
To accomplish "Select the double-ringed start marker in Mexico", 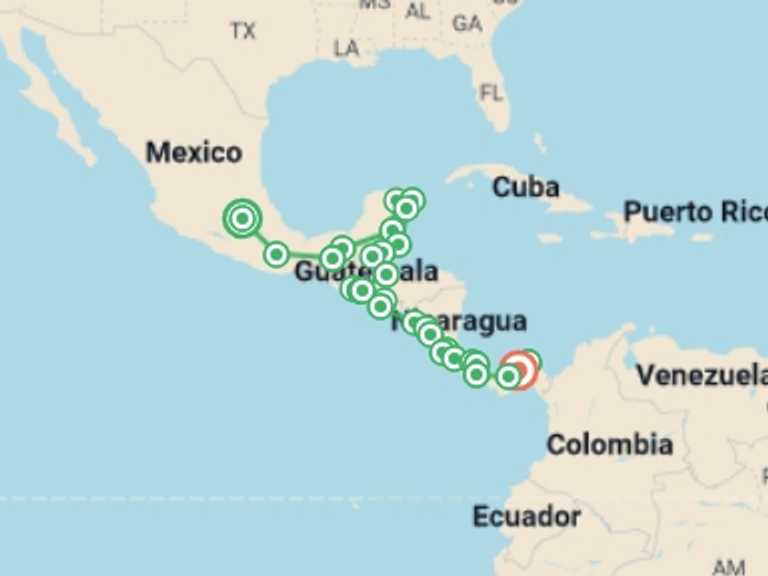I will pyautogui.click(x=242, y=217).
